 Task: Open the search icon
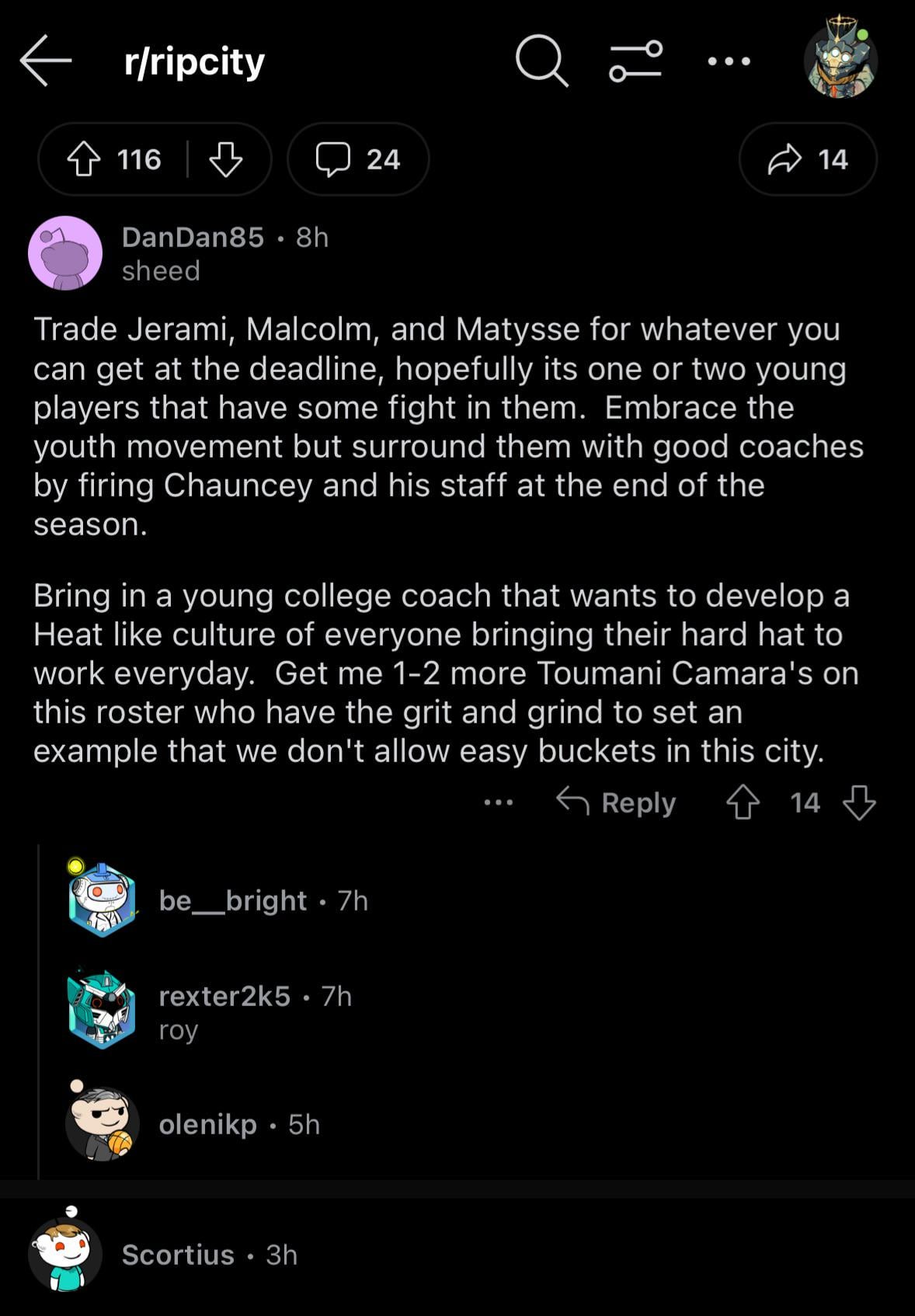[x=541, y=60]
